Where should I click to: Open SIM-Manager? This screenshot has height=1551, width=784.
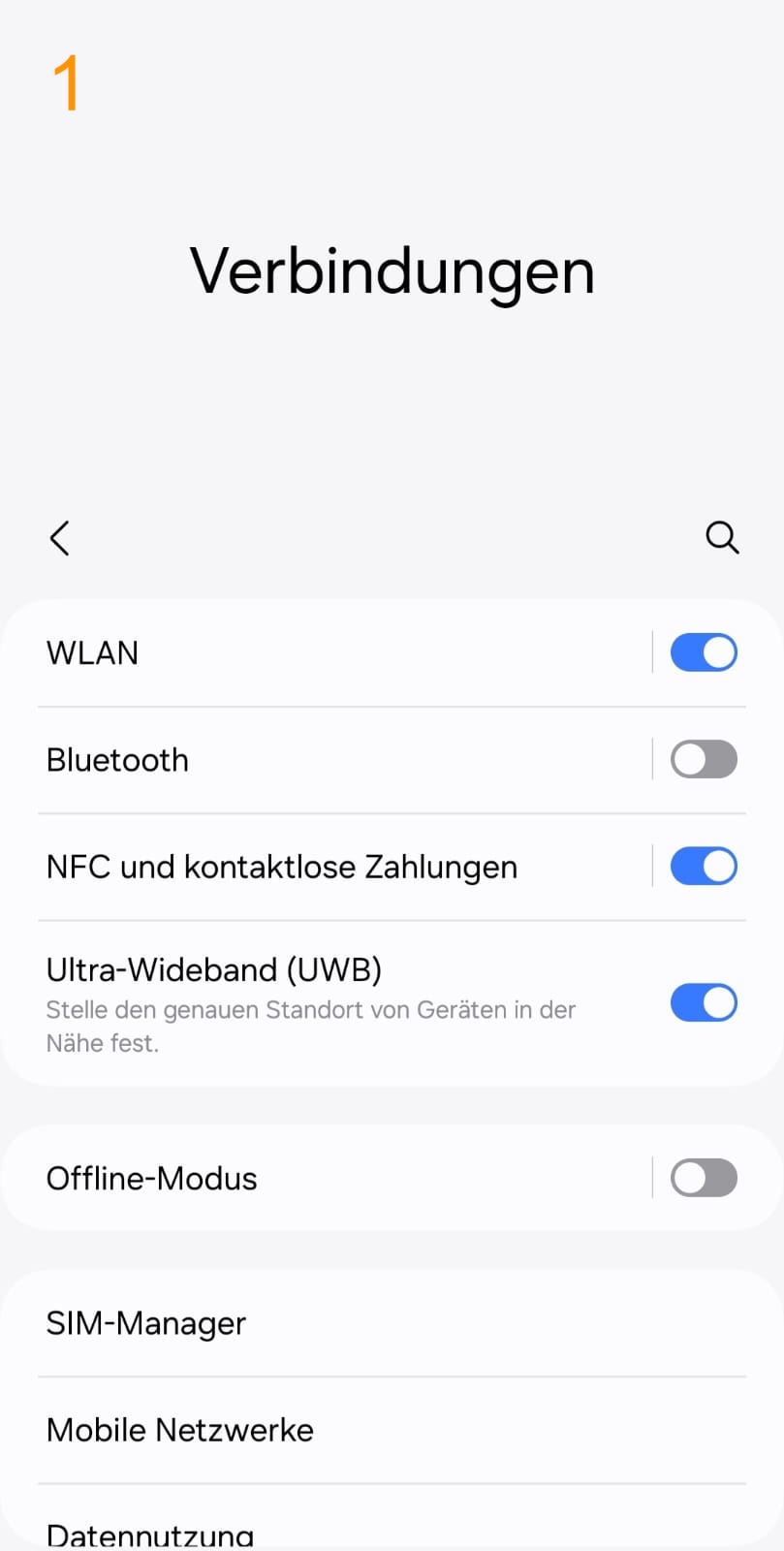point(392,1323)
